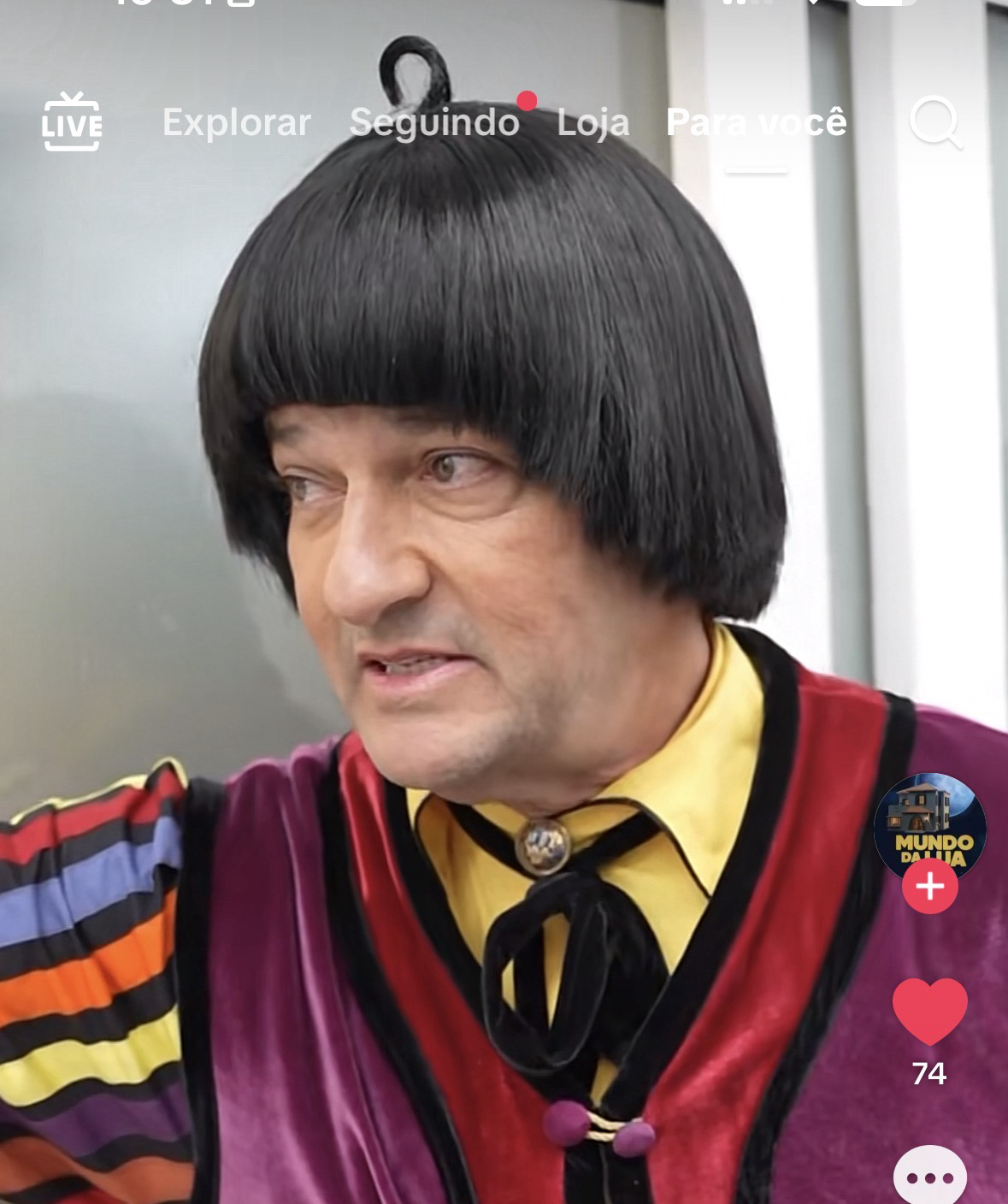Like this video with the heart
The image size is (1008, 1204).
click(929, 1012)
